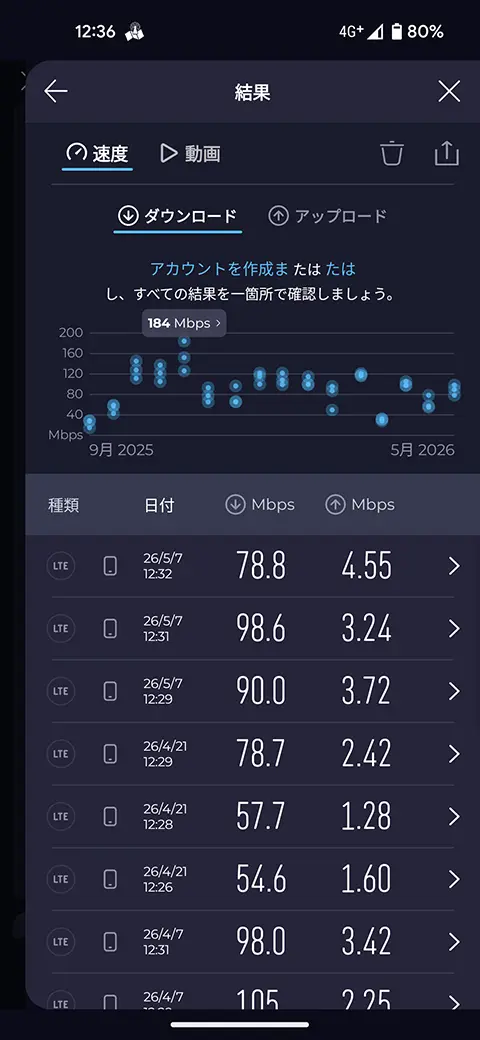Open the 98.6 Mbps result at 12:31

click(x=253, y=629)
